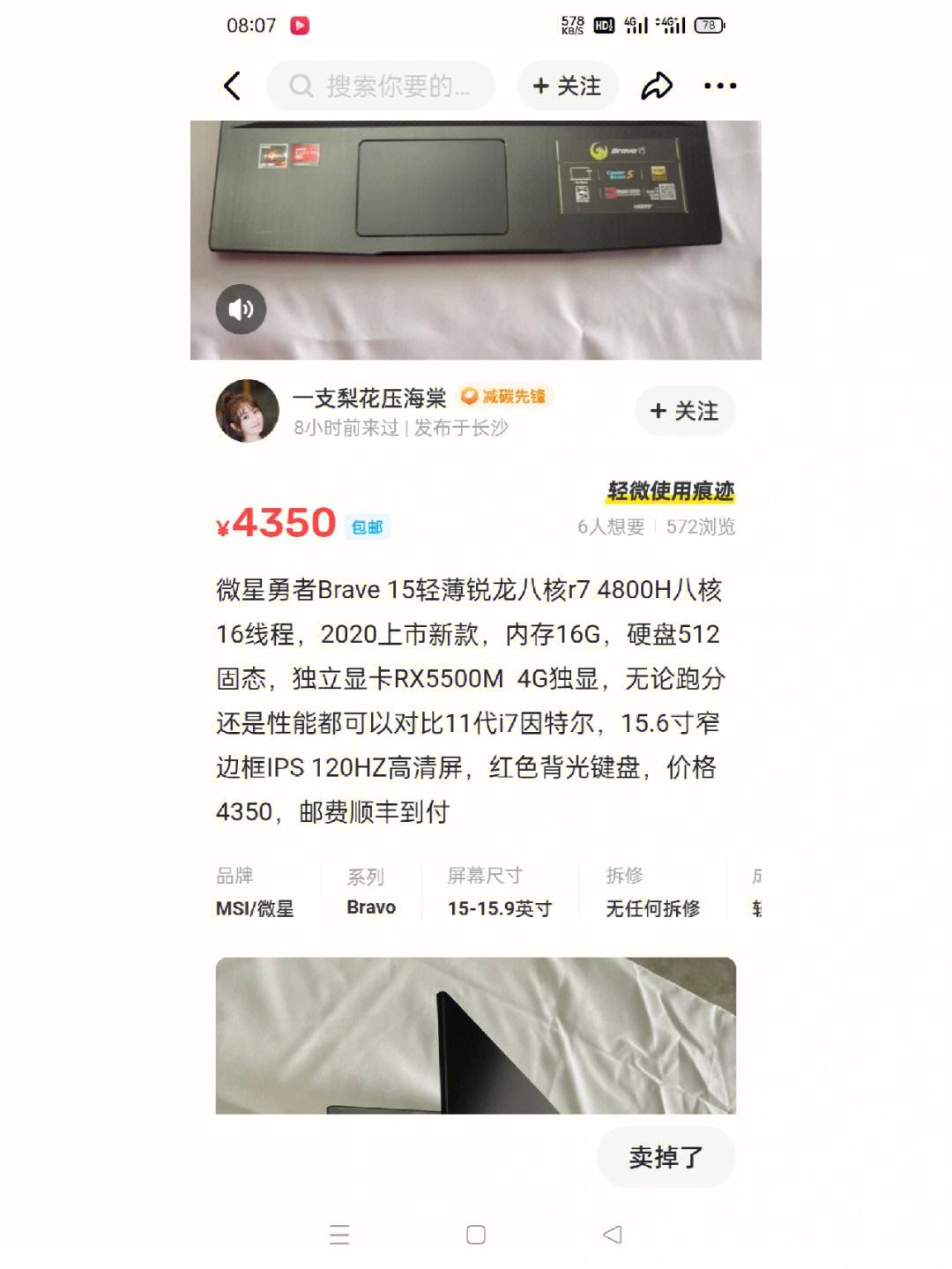Follow seller via 关注 beside the username
The height and width of the screenshot is (1269, 952).
684,411
